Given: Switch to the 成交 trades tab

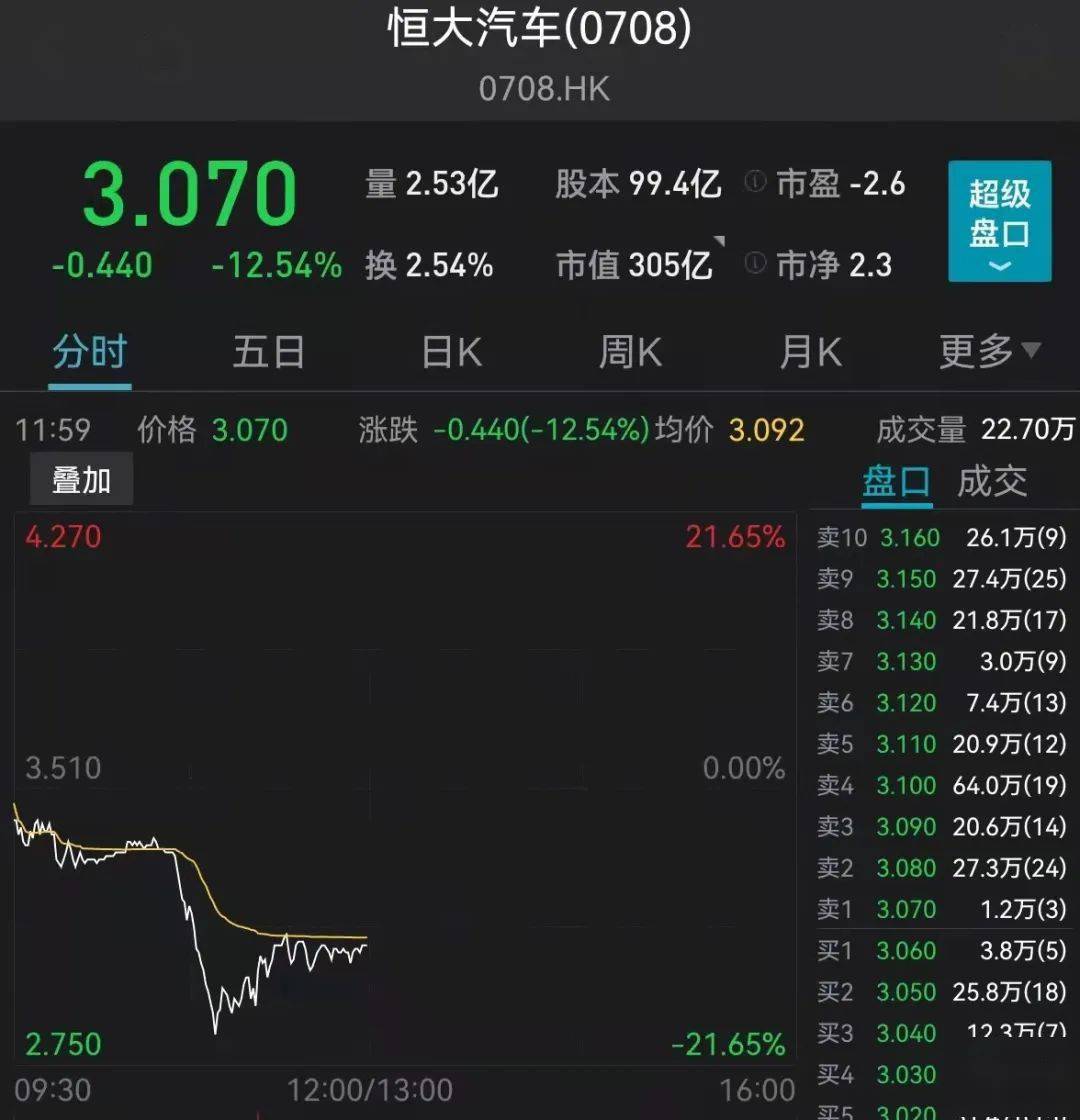Looking at the screenshot, I should click(992, 482).
